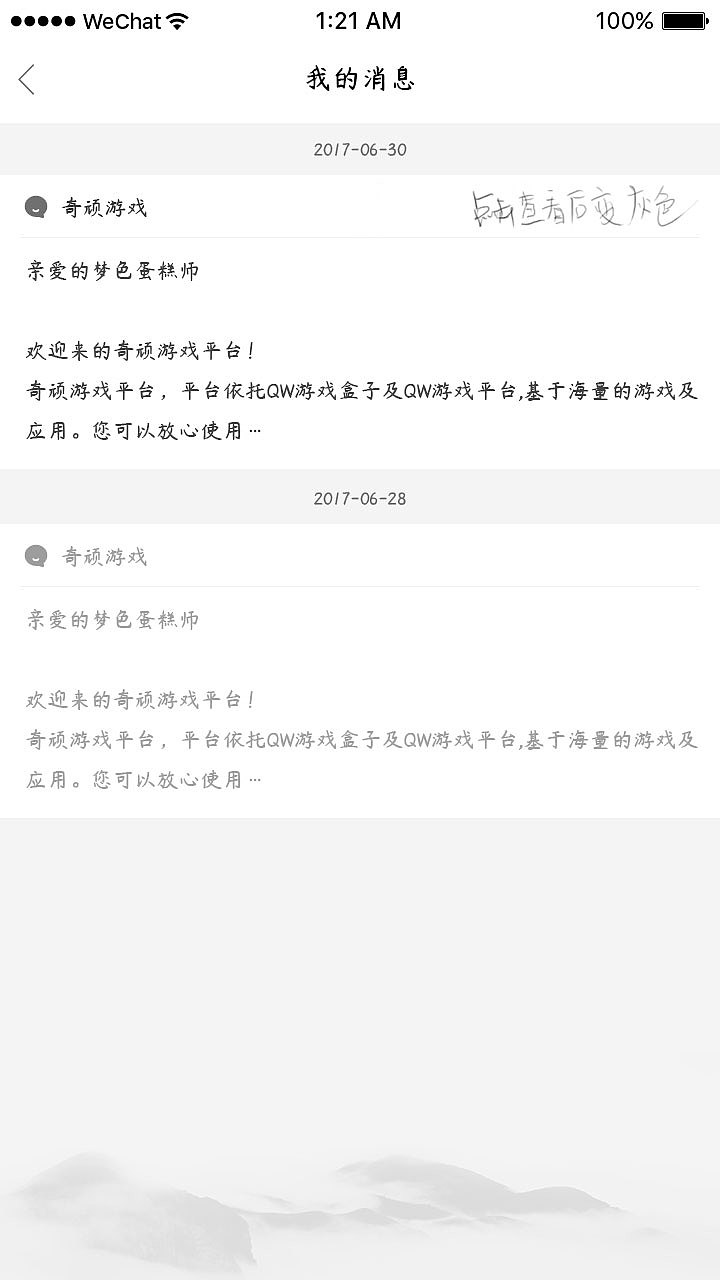Select the 我的消息 title bar

[360, 78]
